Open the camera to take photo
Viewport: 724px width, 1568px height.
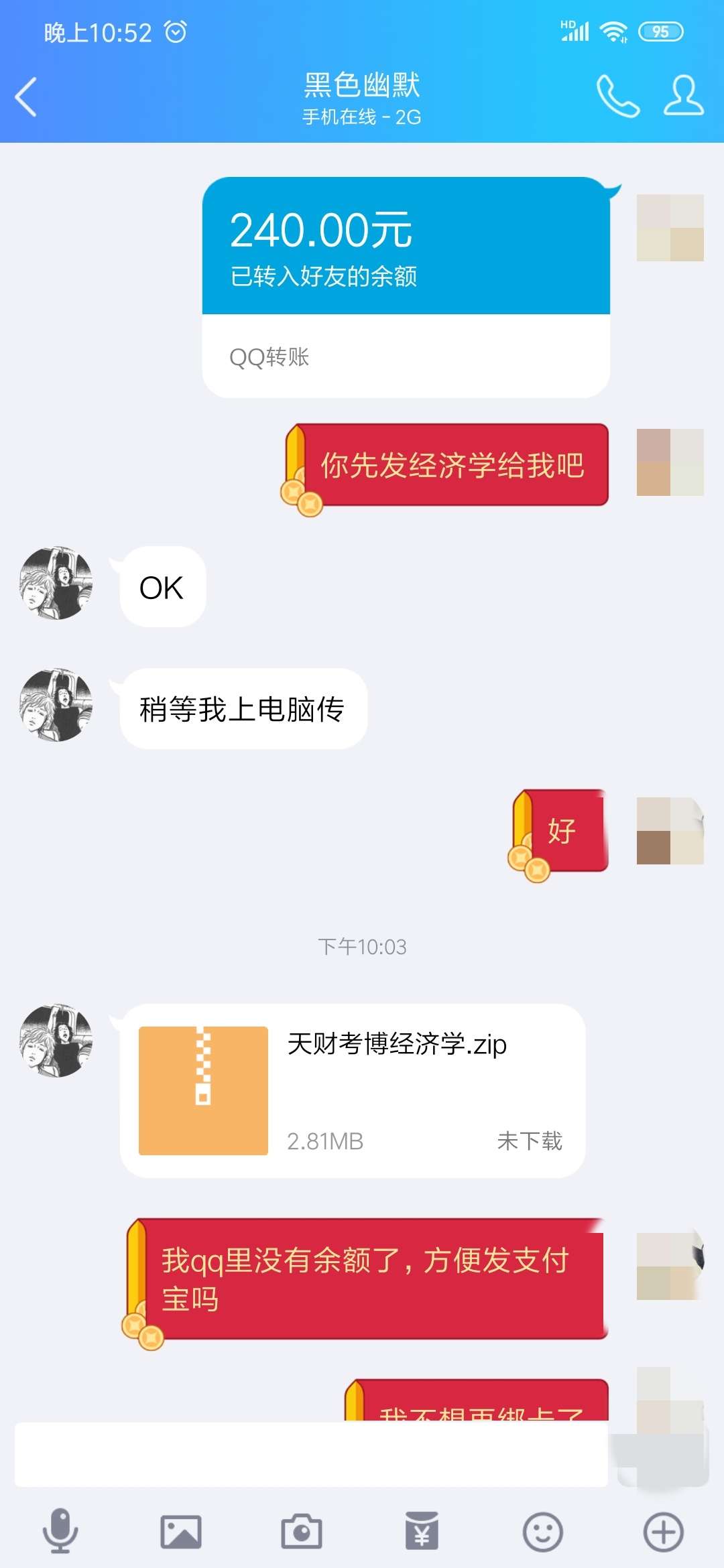tap(302, 1531)
